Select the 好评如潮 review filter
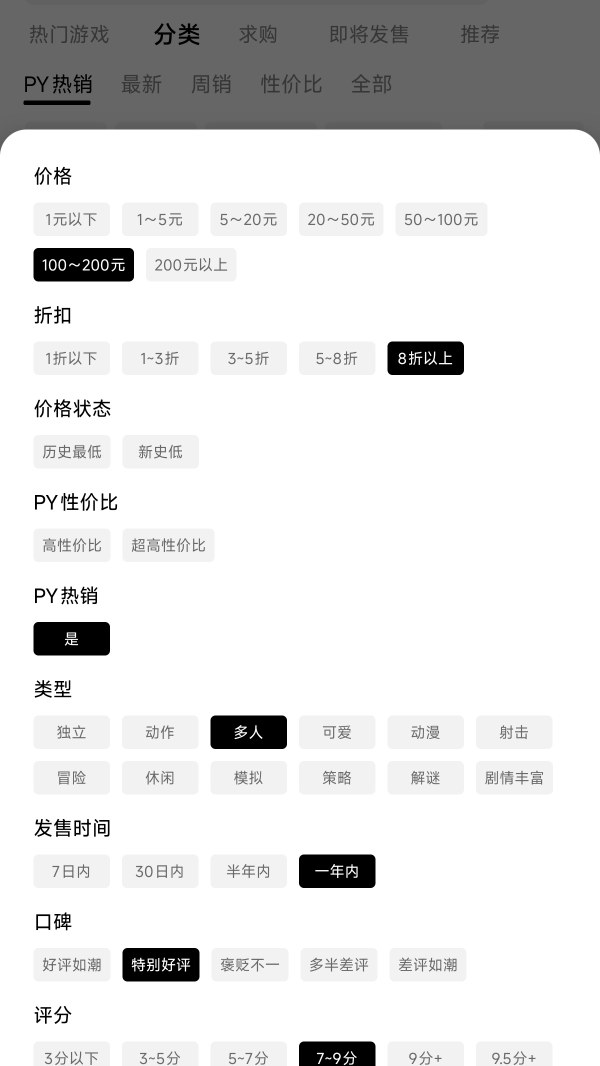600x1066 pixels. coord(71,965)
